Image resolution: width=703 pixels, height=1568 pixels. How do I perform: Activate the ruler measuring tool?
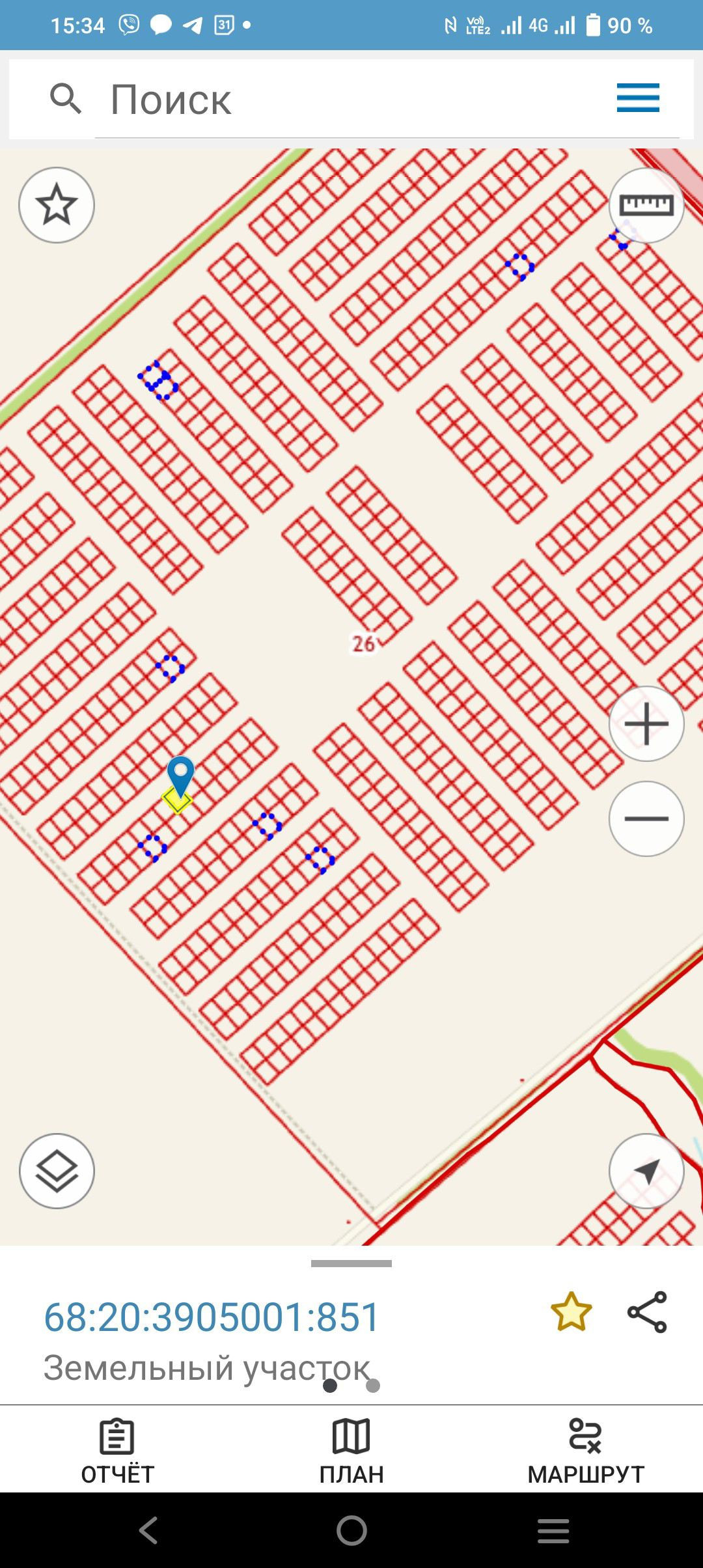point(646,205)
